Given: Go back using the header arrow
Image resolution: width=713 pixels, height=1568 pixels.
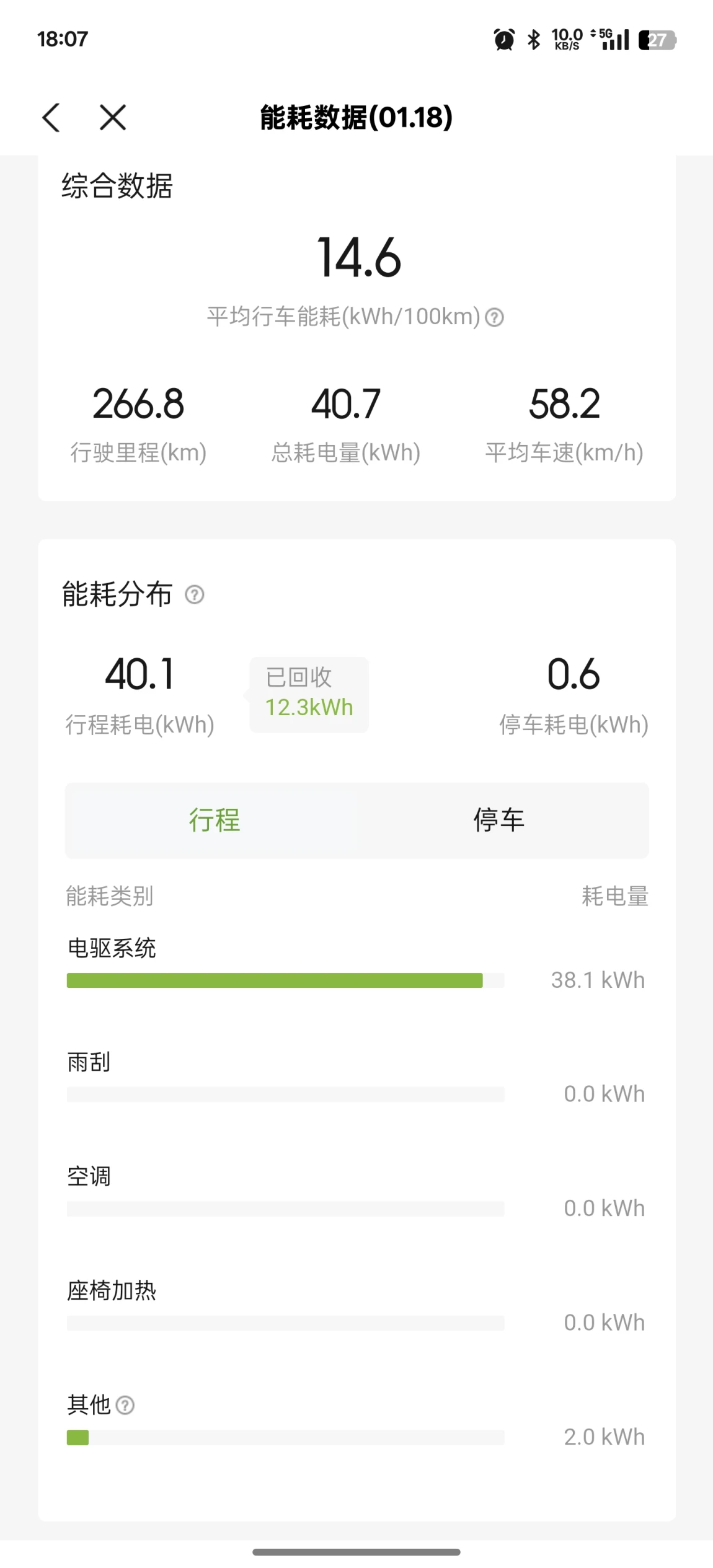Looking at the screenshot, I should pos(51,117).
